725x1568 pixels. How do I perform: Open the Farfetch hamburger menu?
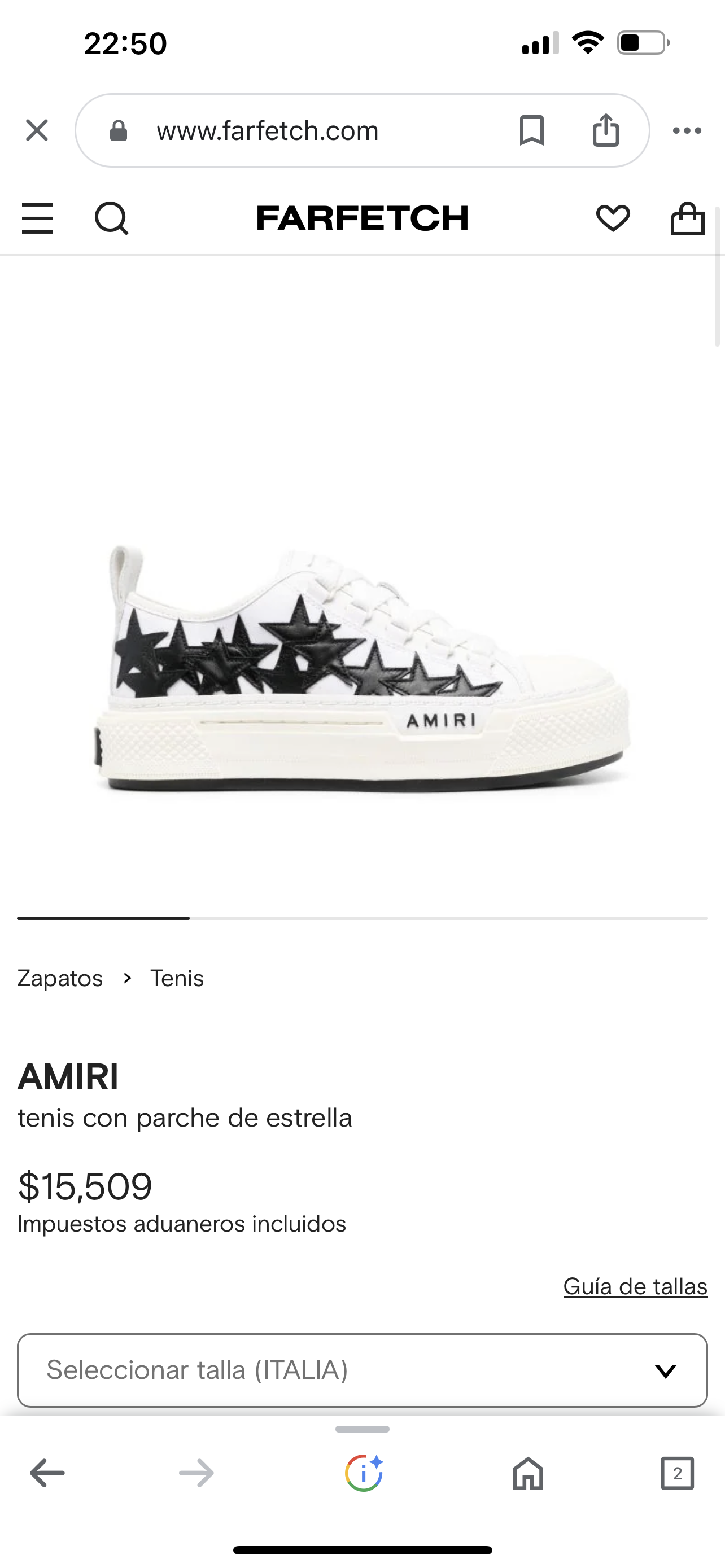pyautogui.click(x=37, y=218)
